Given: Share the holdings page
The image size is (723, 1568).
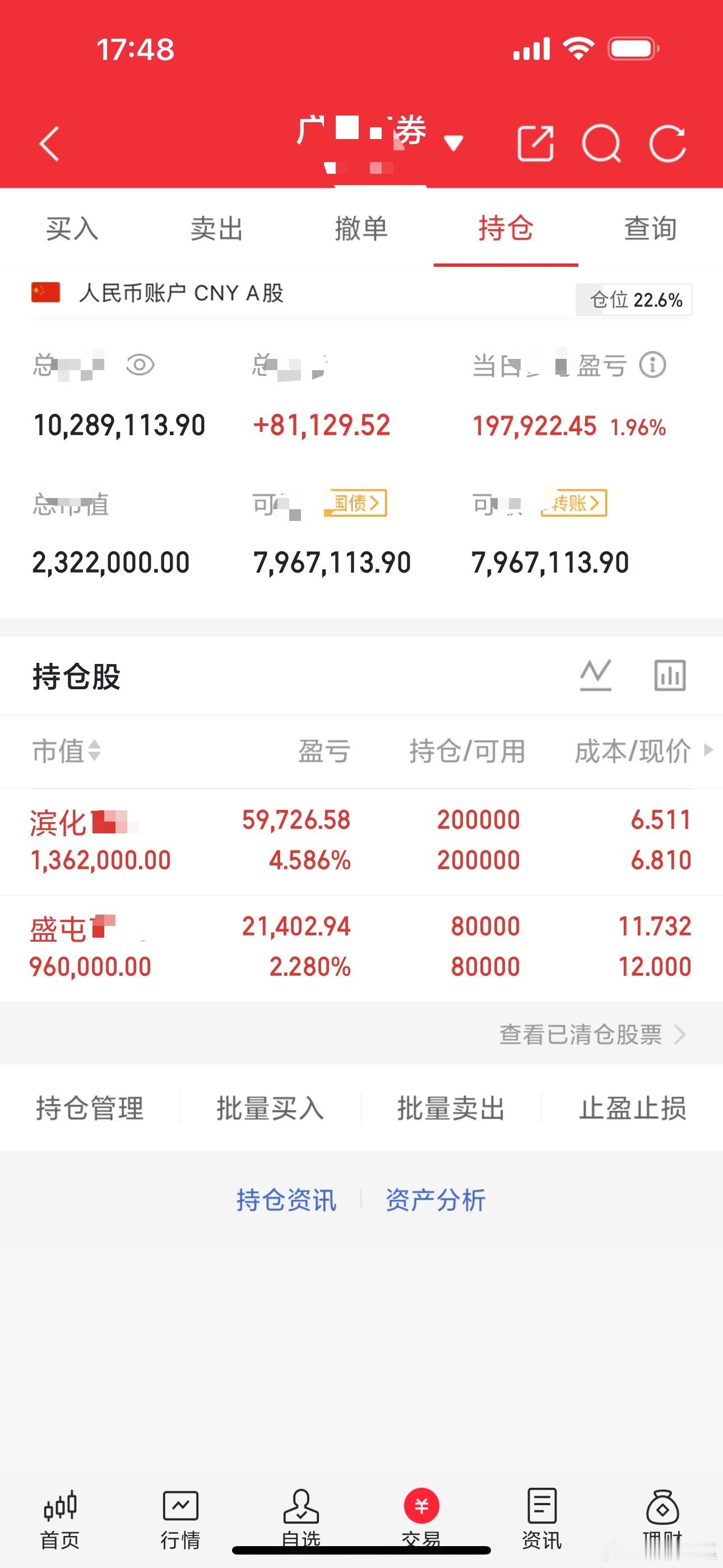Looking at the screenshot, I should [x=536, y=144].
